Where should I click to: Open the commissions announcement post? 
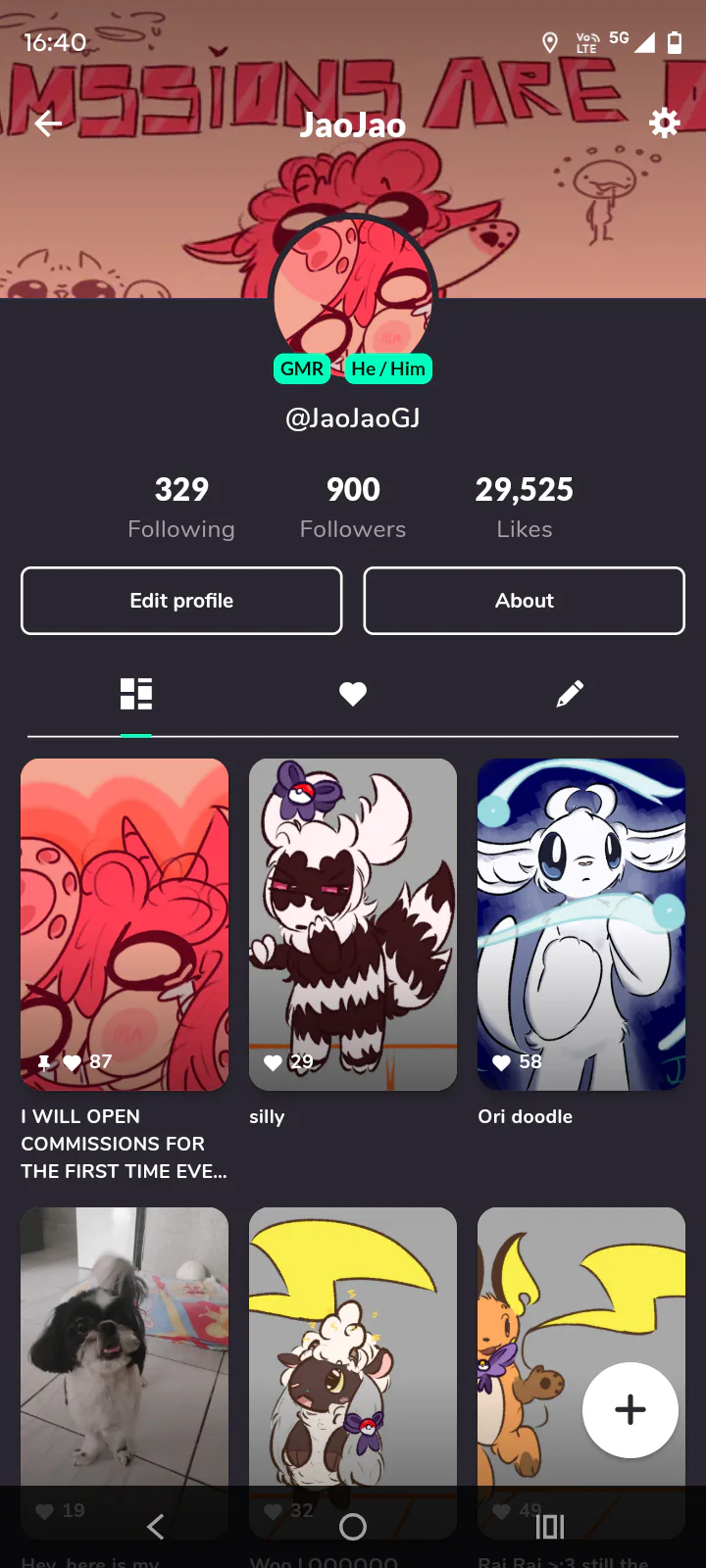(125, 923)
